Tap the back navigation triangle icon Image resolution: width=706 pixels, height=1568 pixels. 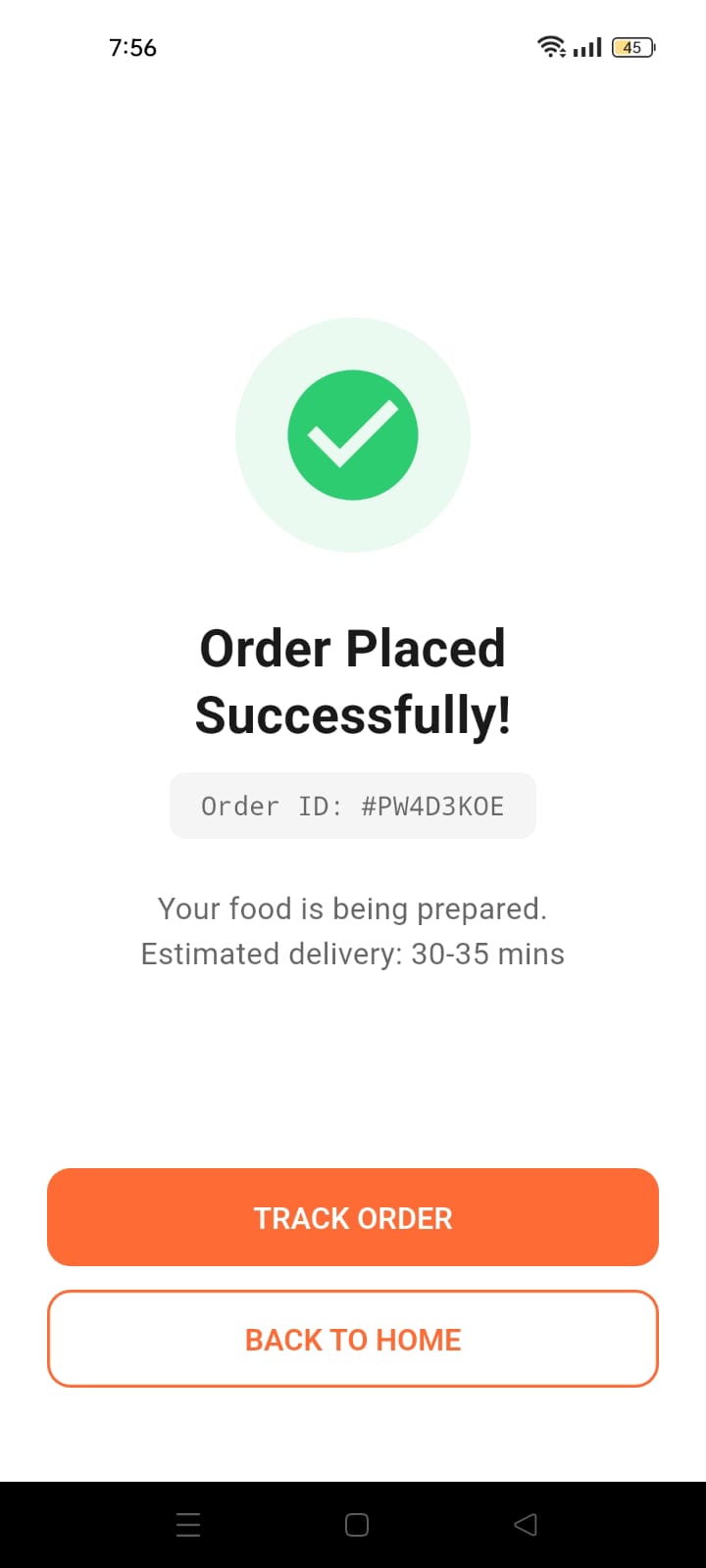click(526, 1524)
